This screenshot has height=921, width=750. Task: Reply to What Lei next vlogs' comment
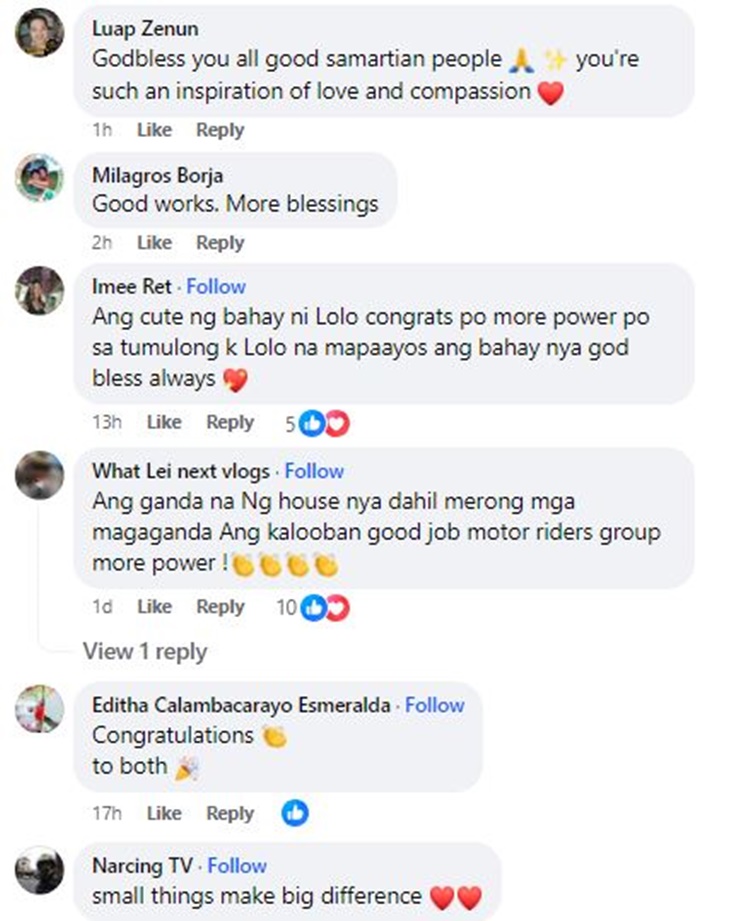coord(220,607)
